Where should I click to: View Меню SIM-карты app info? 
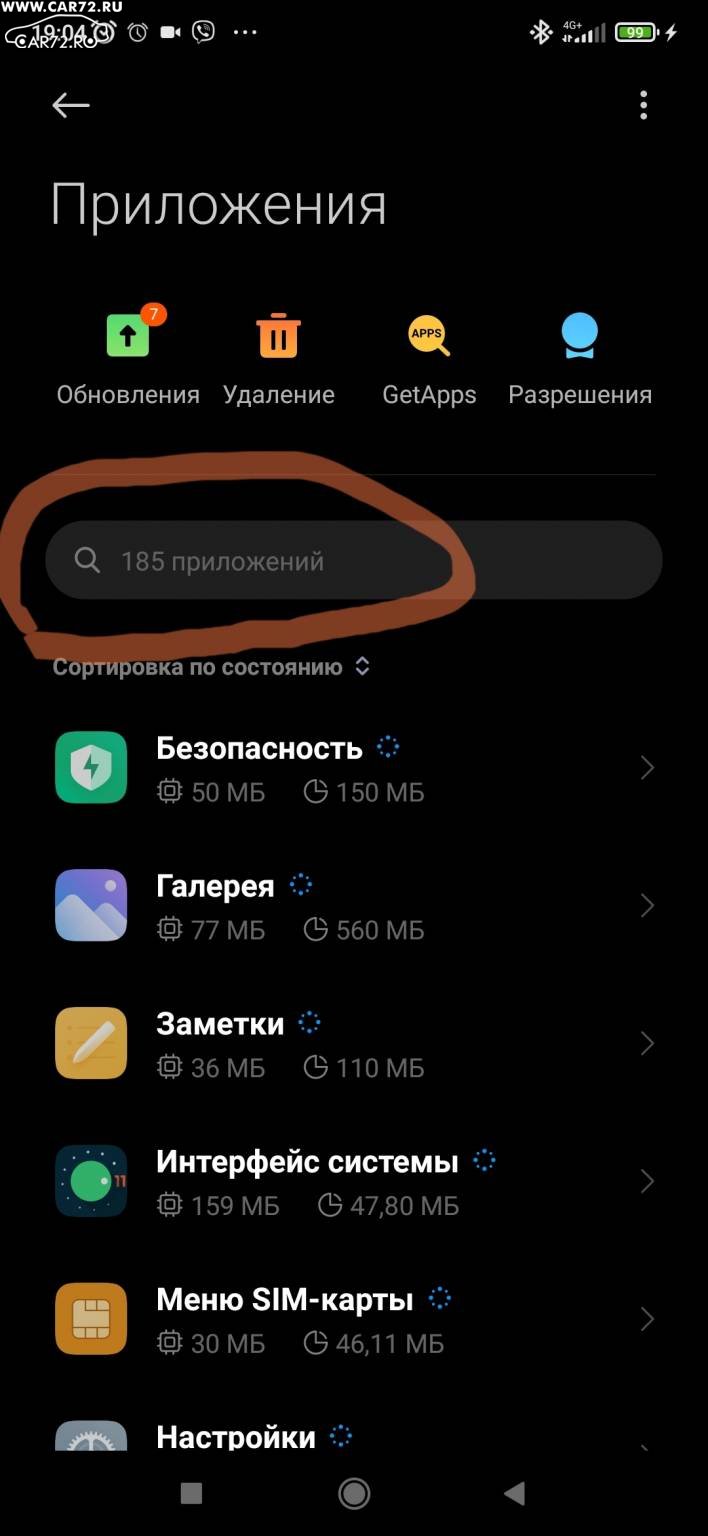tap(354, 1320)
